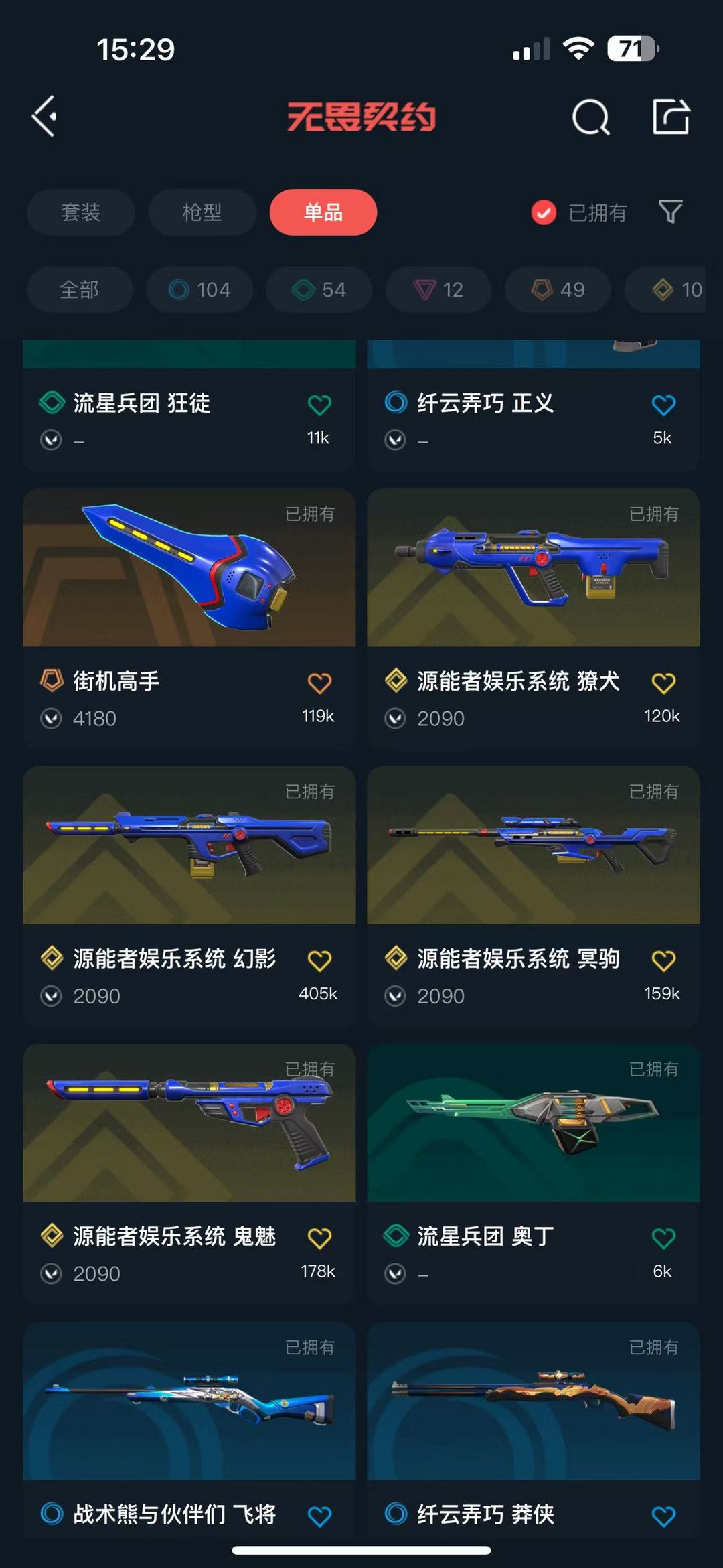Tap the currency icon next to 4180
723x1568 pixels.
[x=50, y=718]
